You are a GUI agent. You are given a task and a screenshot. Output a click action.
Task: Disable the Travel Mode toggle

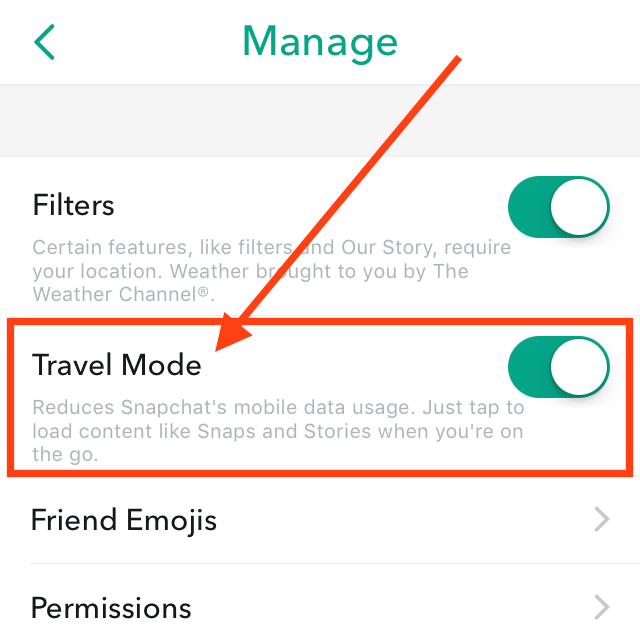click(x=559, y=367)
